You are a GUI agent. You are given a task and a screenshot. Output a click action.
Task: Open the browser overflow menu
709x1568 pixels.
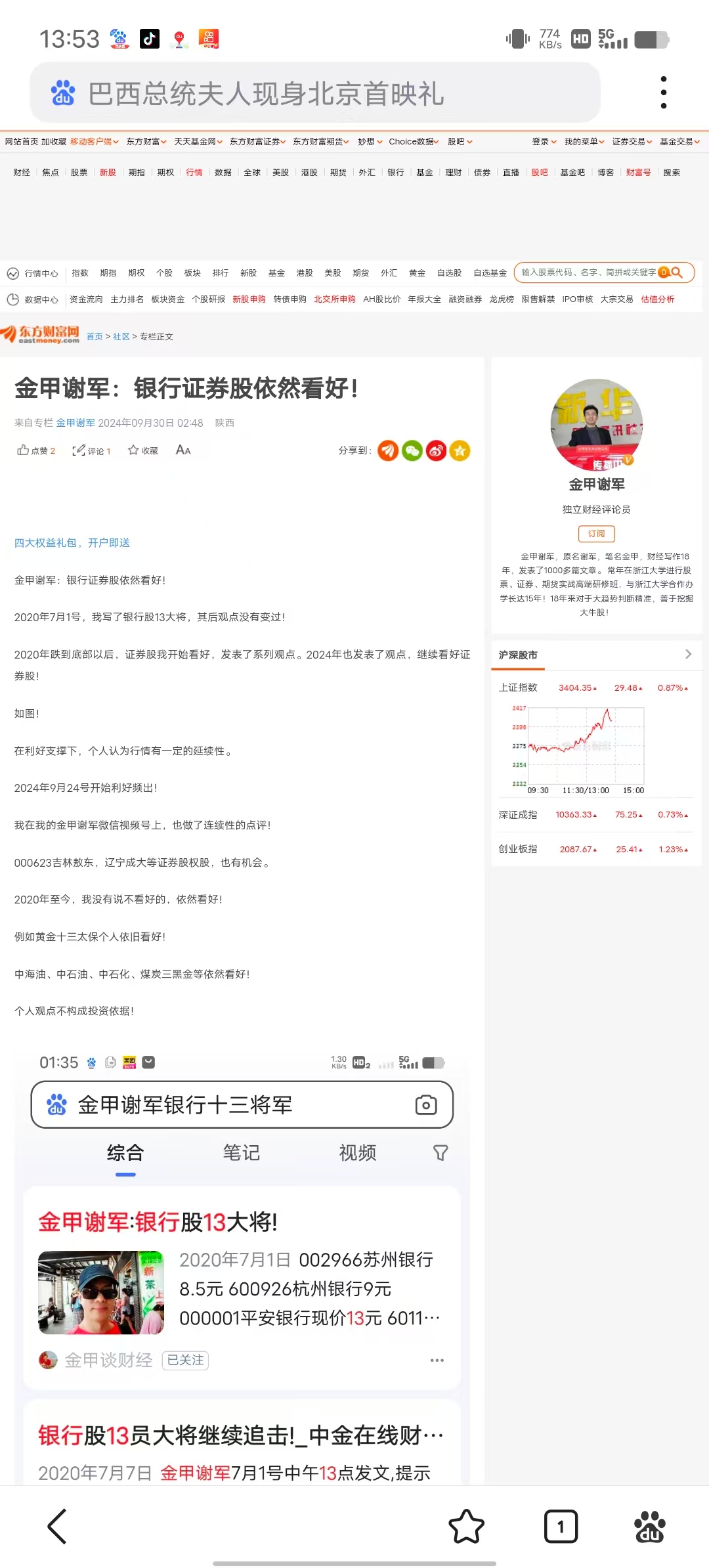pos(663,93)
